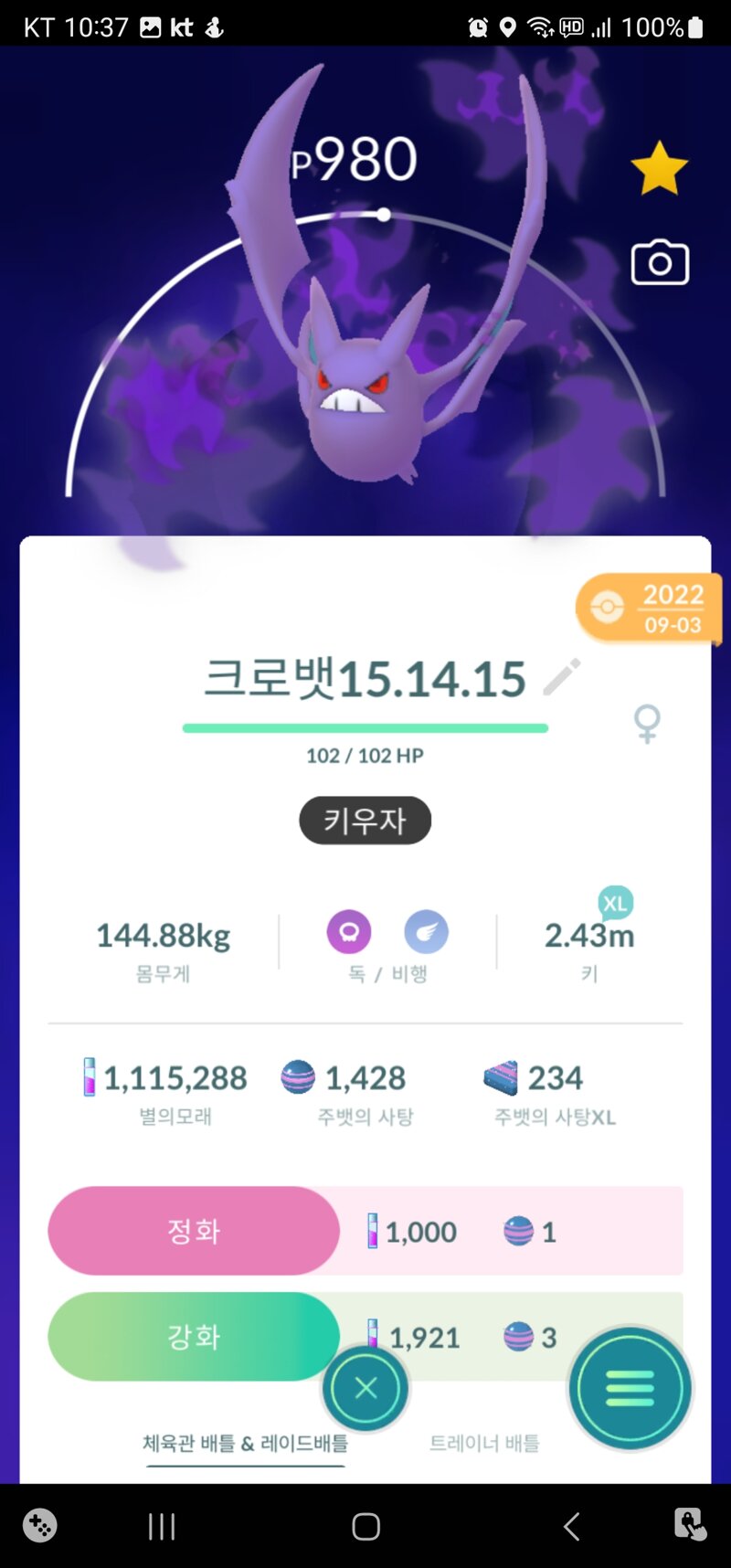The height and width of the screenshot is (1568, 731).
Task: Switch to 체육관 배틀 & 레이드배틀 tab
Action: pos(245,1443)
